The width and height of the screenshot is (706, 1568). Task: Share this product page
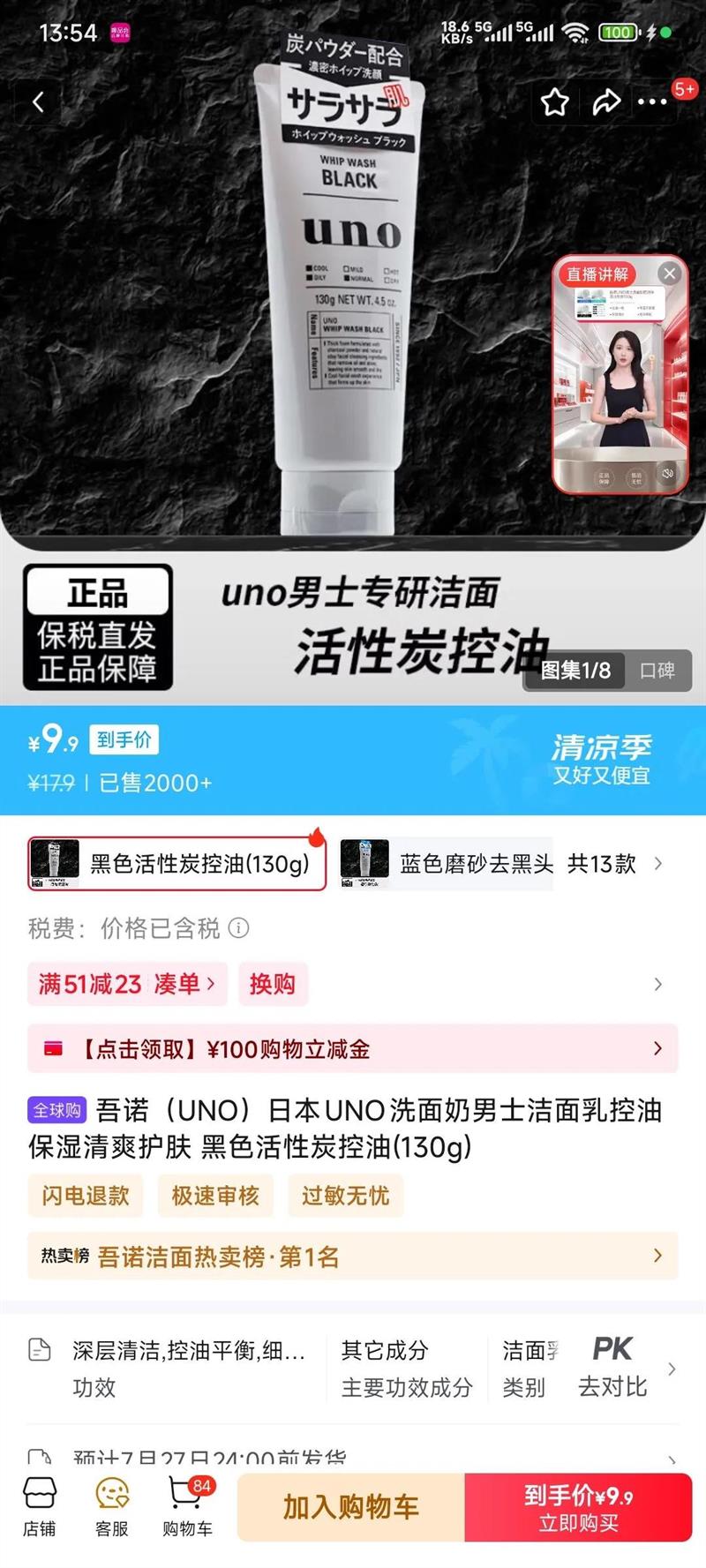click(606, 102)
